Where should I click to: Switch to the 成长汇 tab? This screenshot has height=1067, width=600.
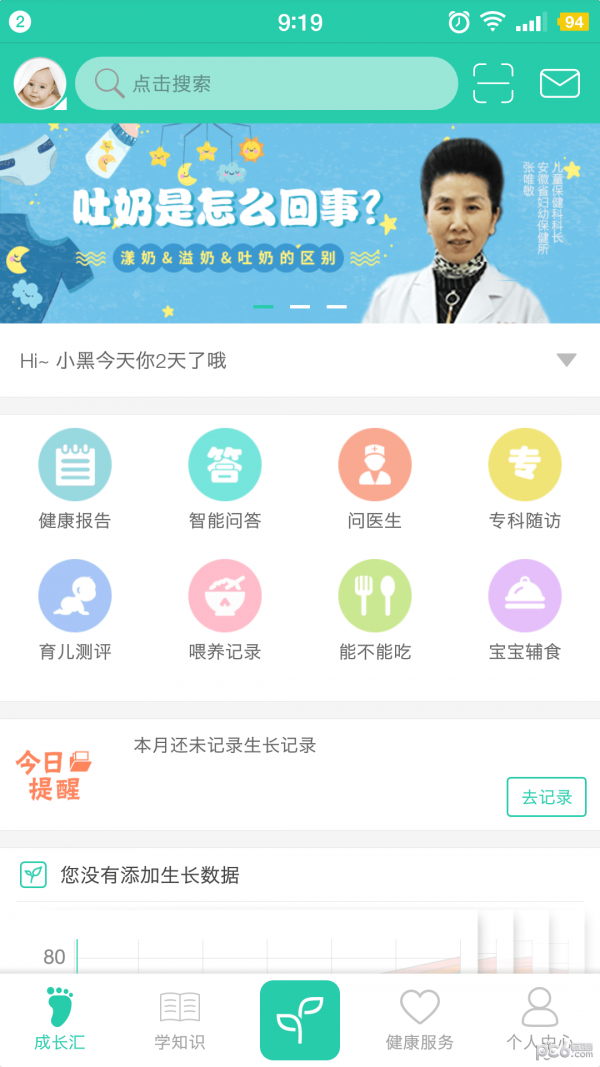pyautogui.click(x=60, y=1018)
